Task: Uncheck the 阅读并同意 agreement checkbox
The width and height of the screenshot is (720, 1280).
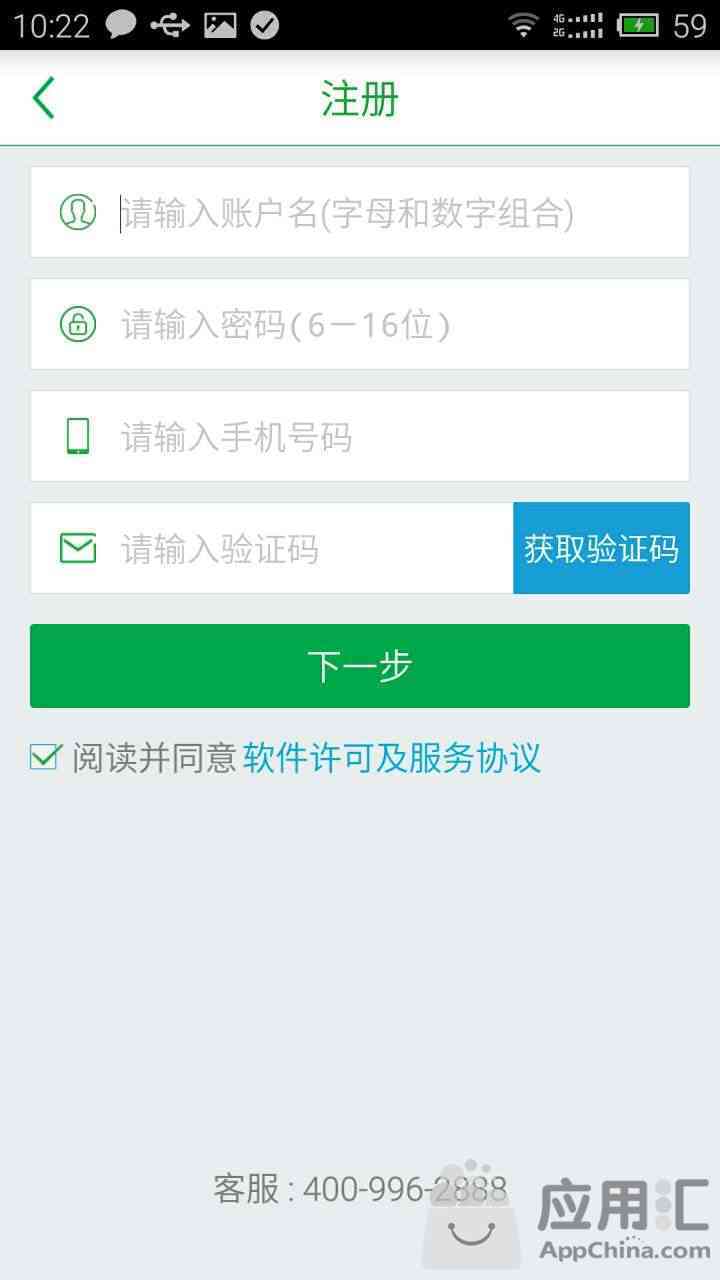Action: pos(45,757)
